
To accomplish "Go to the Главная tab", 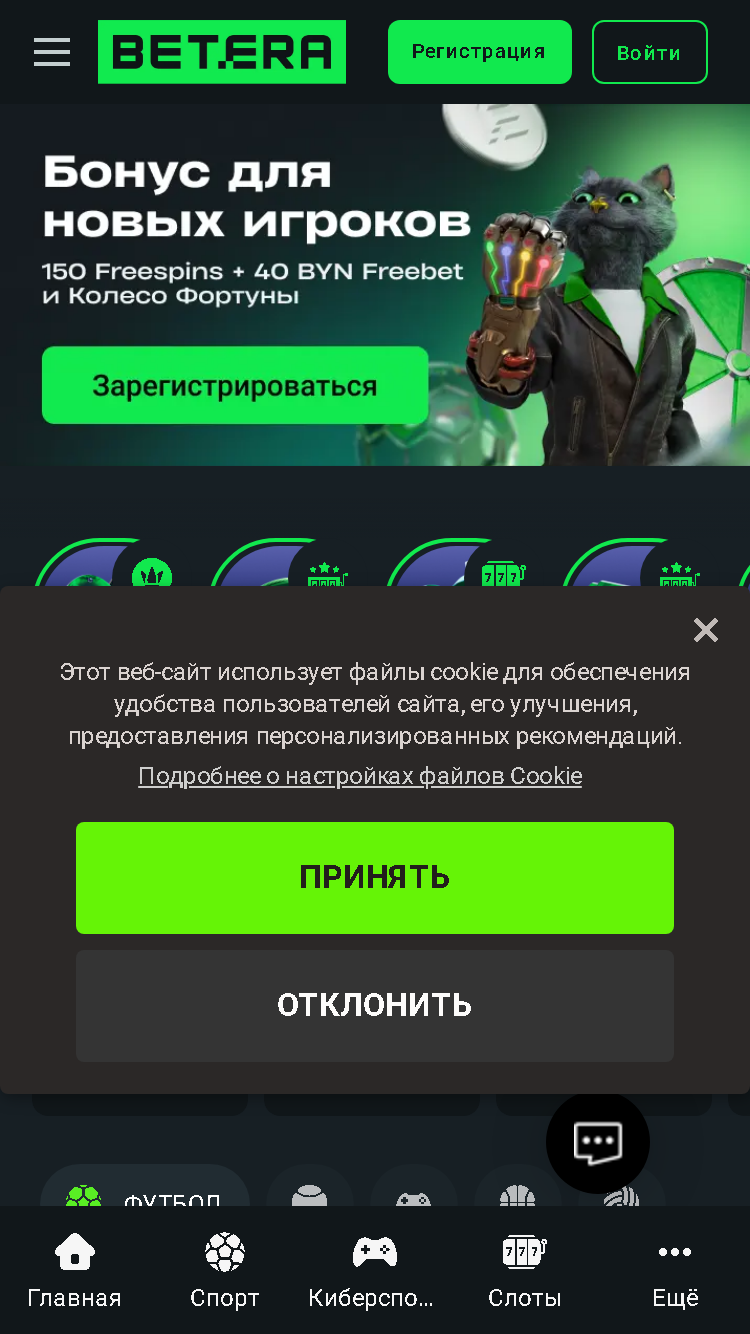I will [x=75, y=1270].
